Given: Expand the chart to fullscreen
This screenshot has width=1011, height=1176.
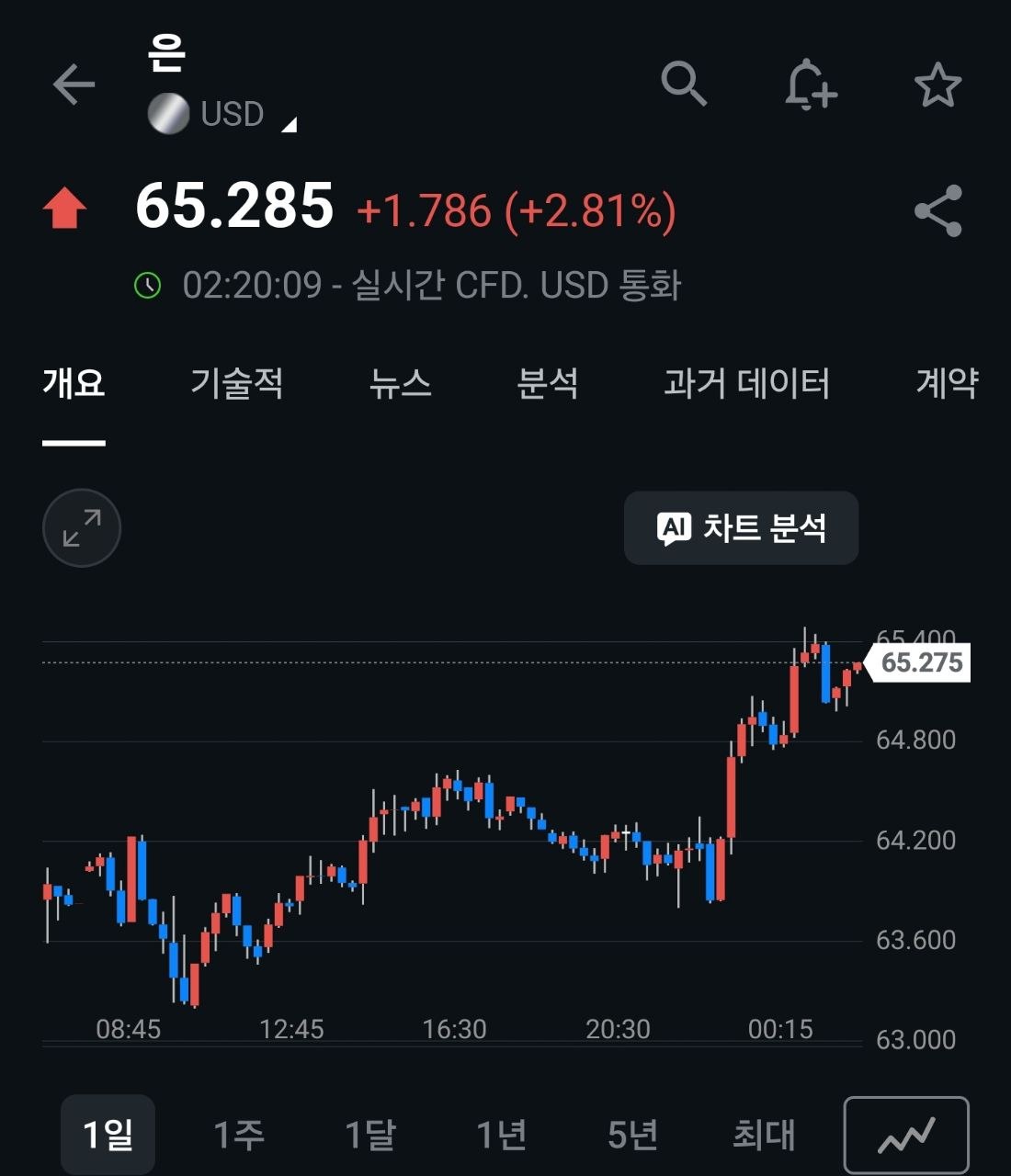Looking at the screenshot, I should (82, 528).
